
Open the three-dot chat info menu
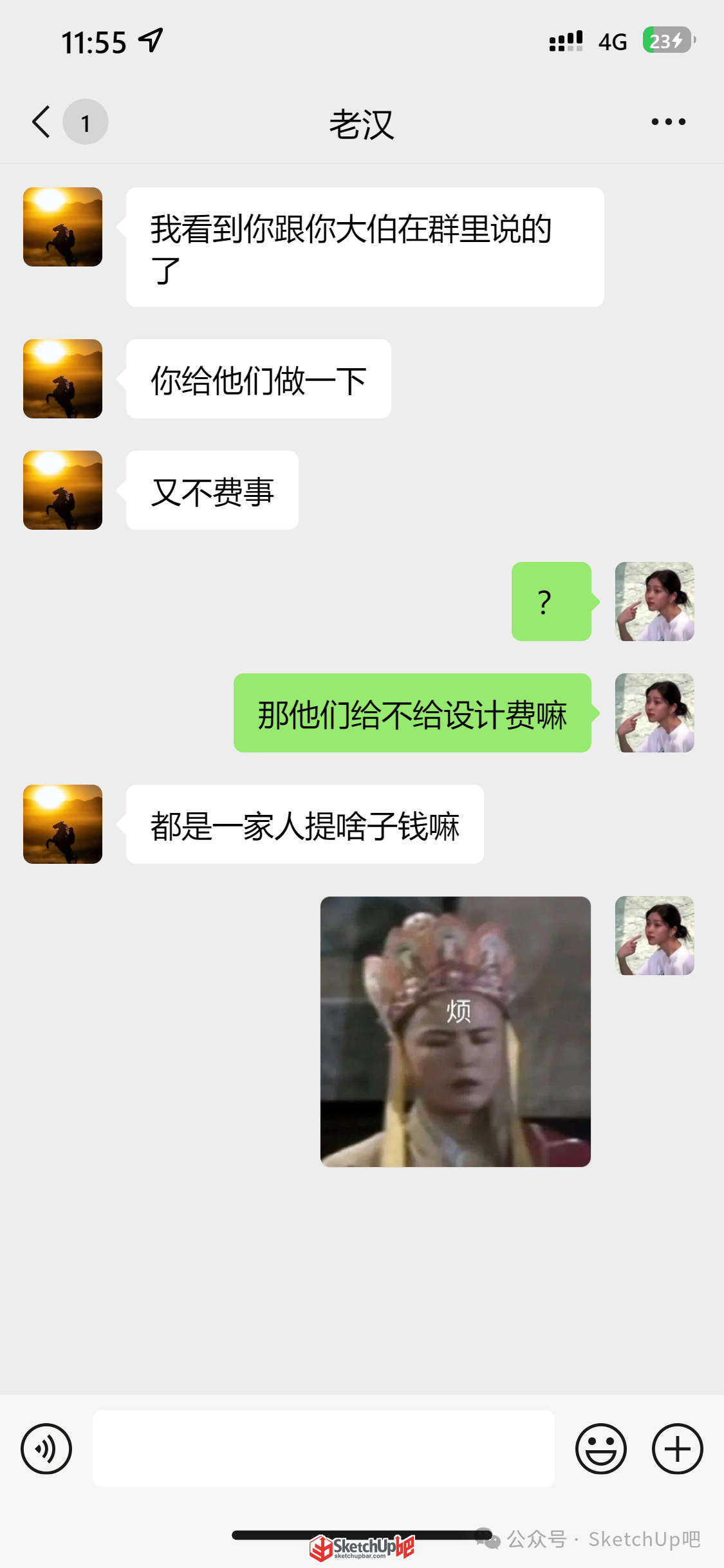coord(668,122)
